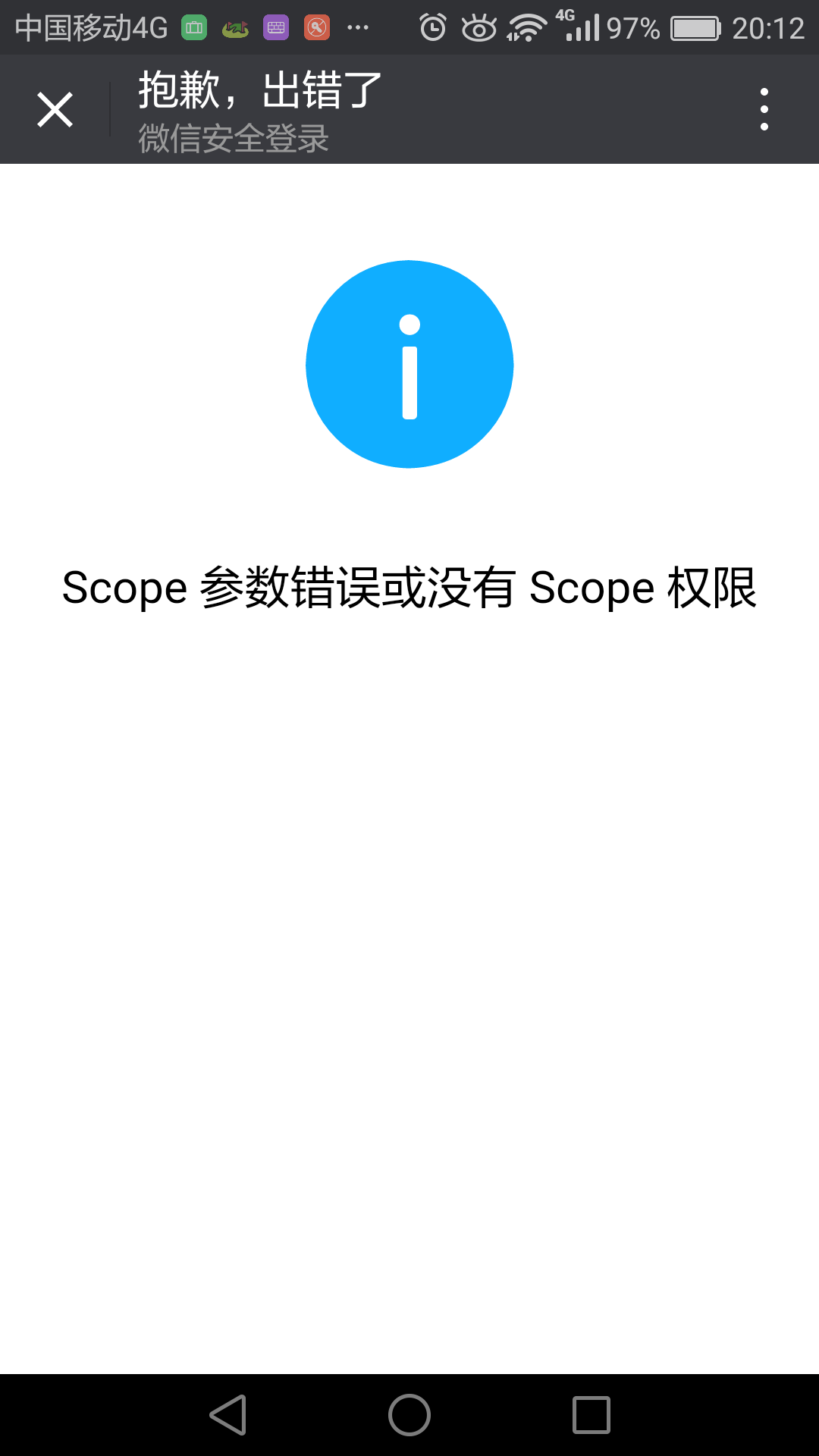Tap the blue info icon on error page

[409, 365]
